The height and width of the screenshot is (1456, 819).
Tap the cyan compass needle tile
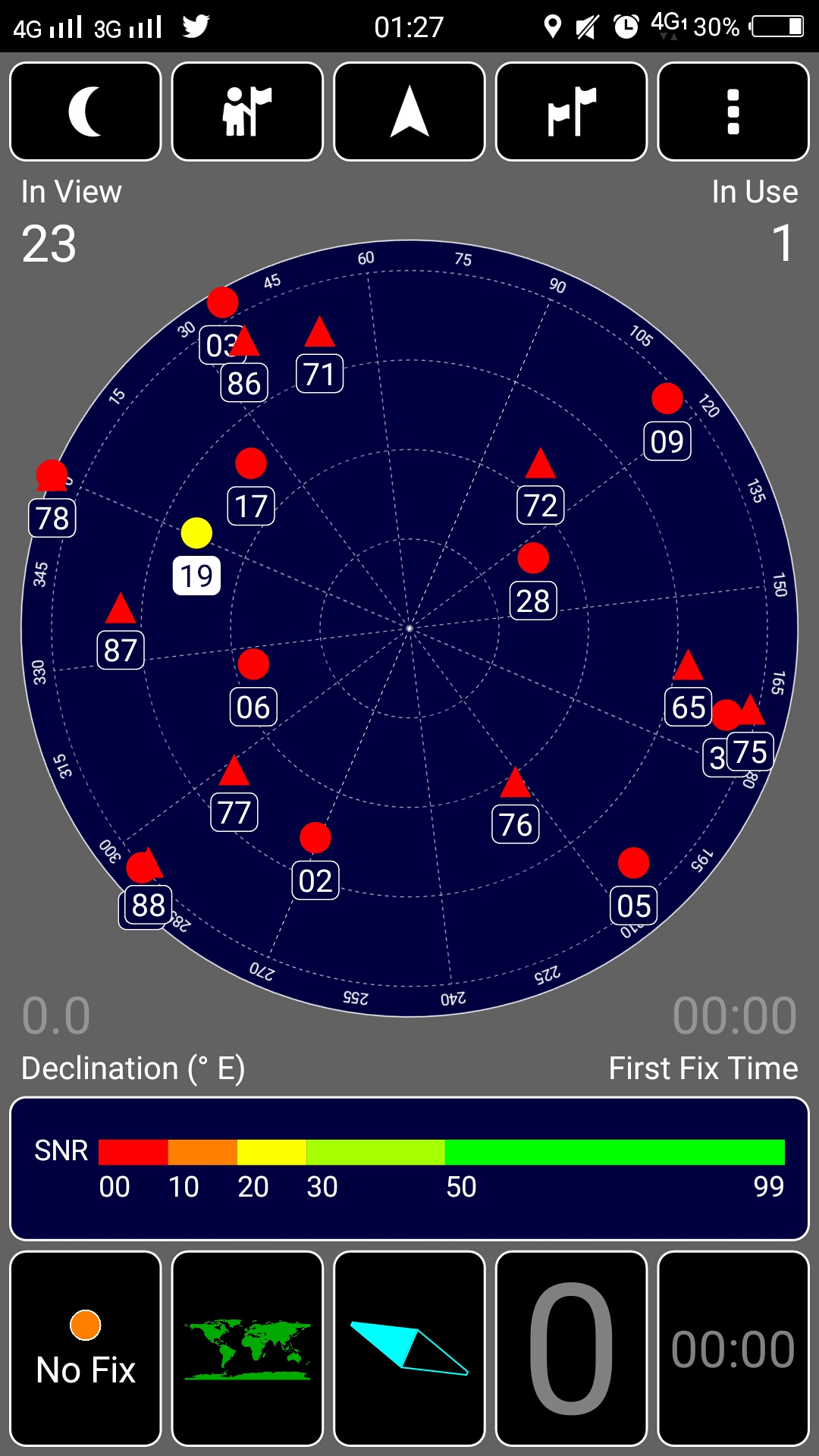tap(409, 1348)
